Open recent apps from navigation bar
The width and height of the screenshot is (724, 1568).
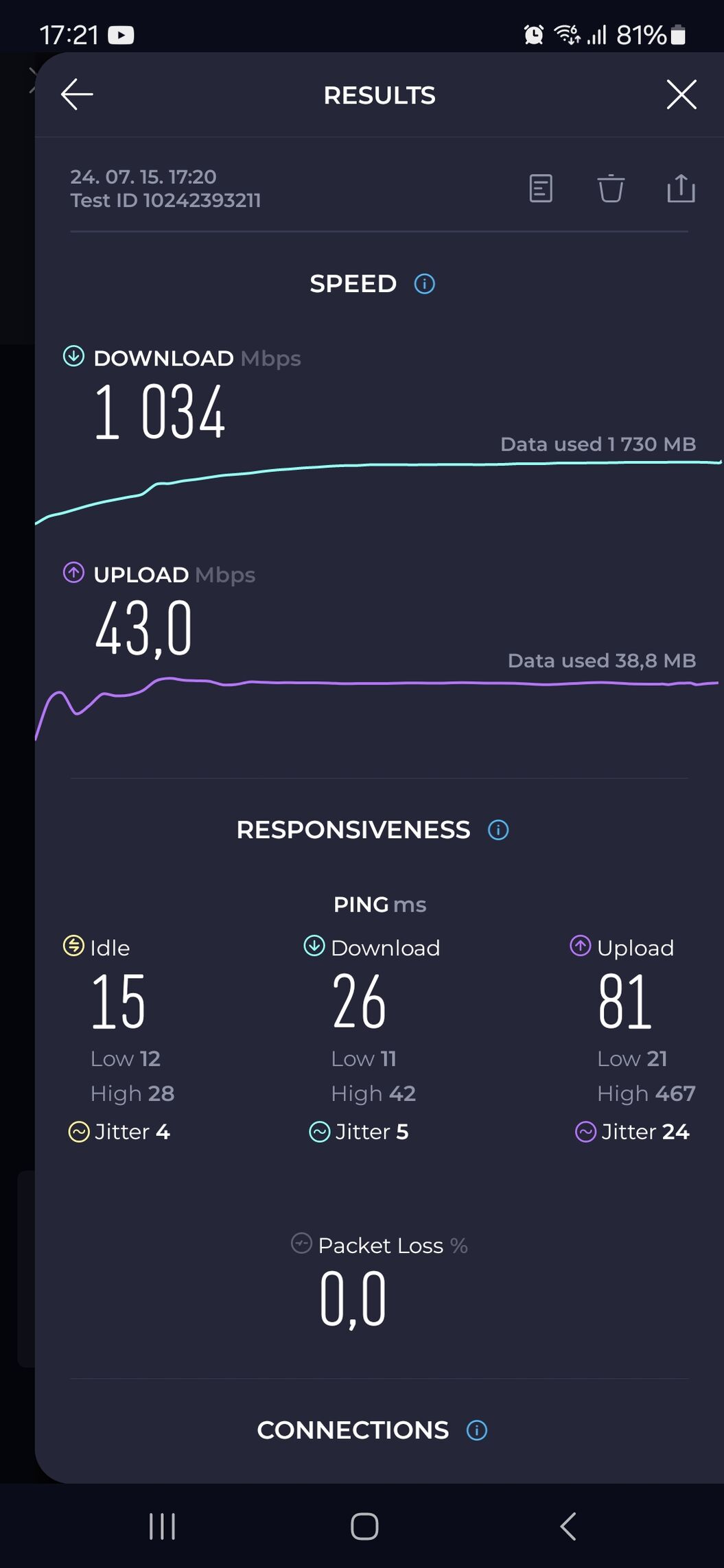tap(163, 1527)
